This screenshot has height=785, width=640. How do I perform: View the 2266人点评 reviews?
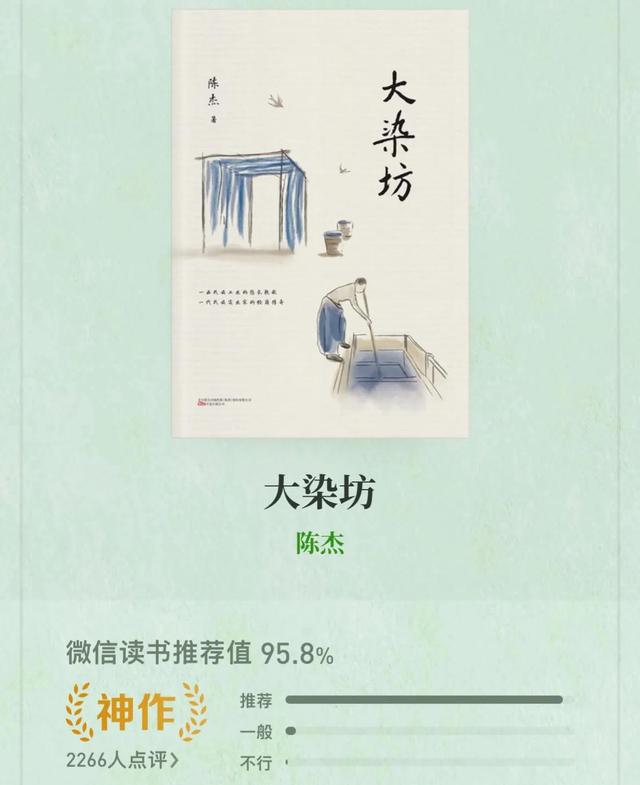(x=123, y=760)
